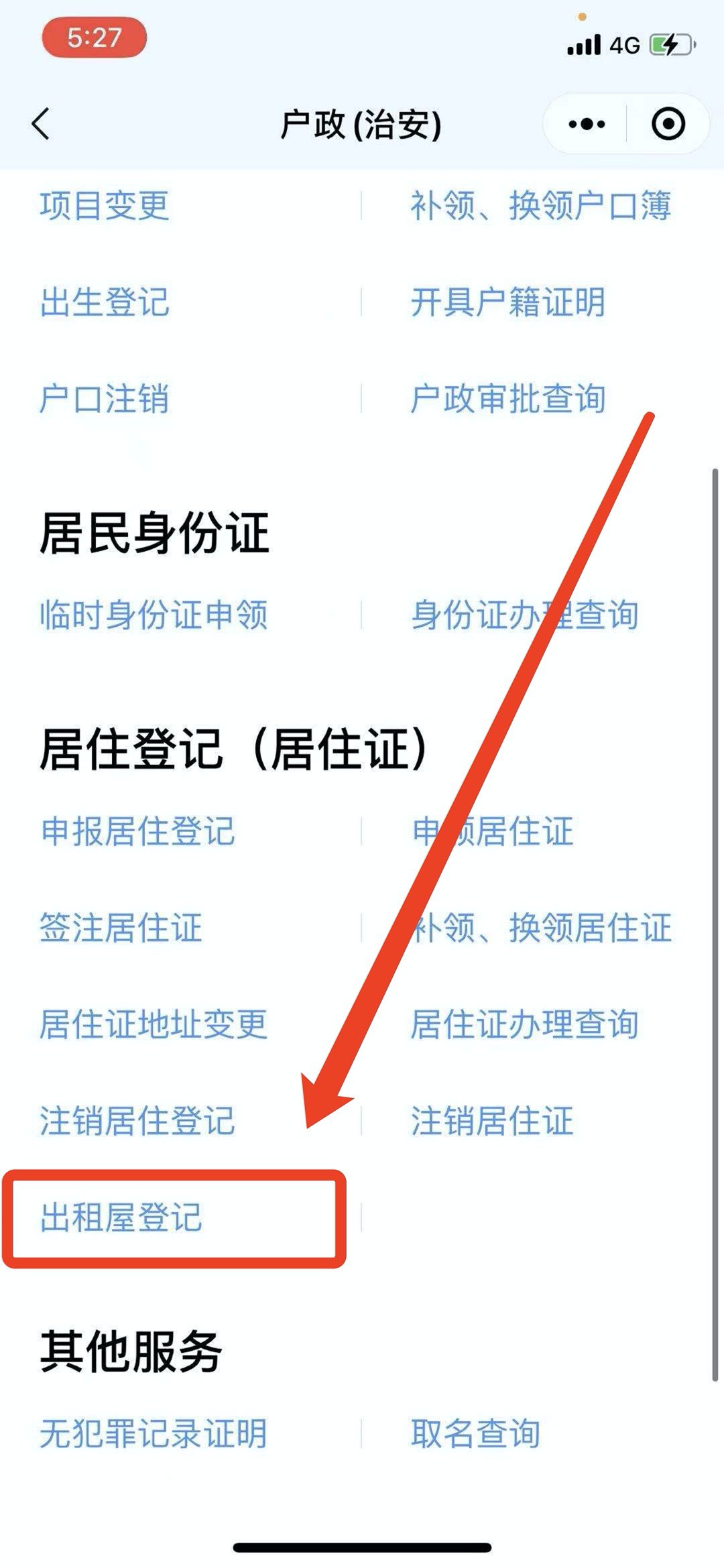Viewport: 724px width, 1568px height.
Task: Open 无犯罪记录证明
Action: click(154, 1434)
